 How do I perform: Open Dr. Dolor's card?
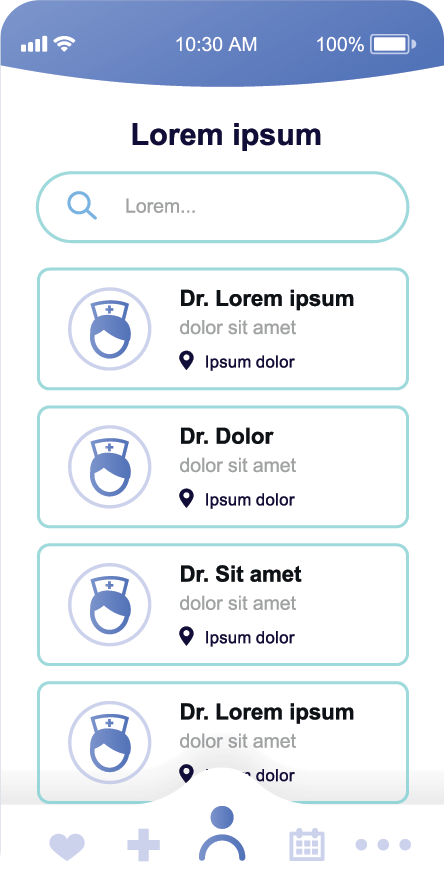click(223, 467)
